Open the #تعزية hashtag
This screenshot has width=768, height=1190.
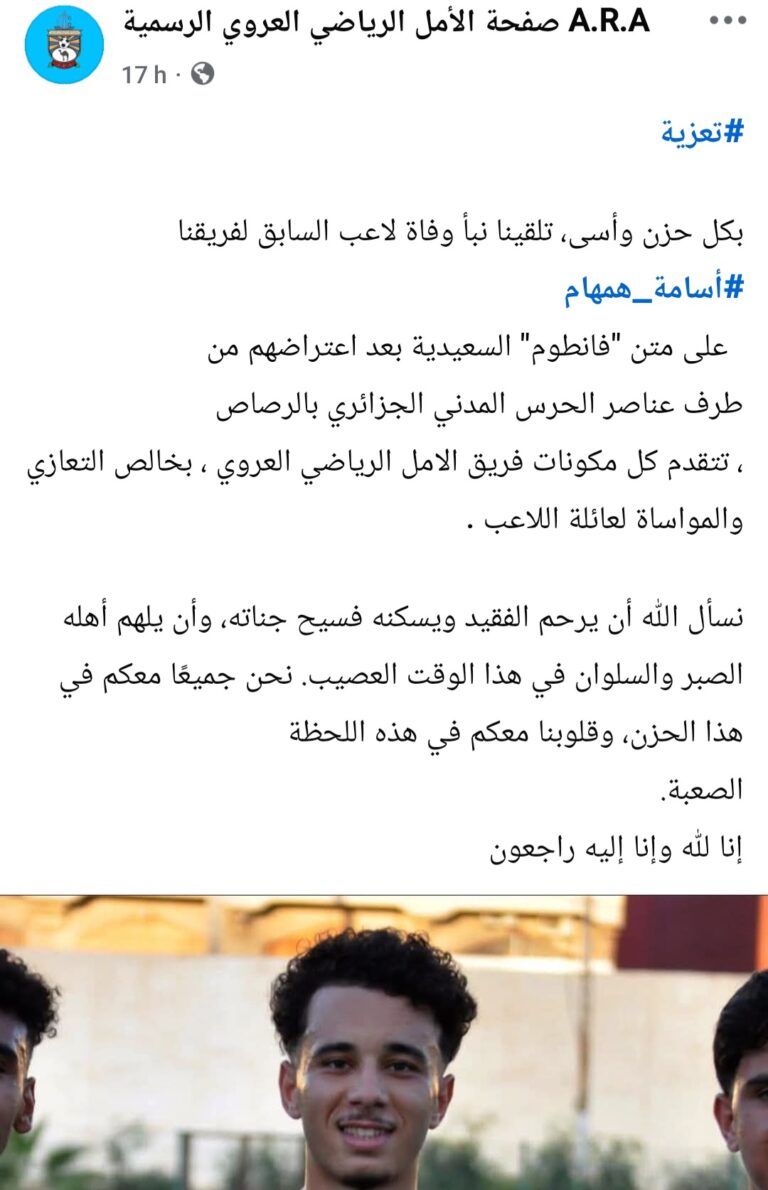(x=704, y=131)
